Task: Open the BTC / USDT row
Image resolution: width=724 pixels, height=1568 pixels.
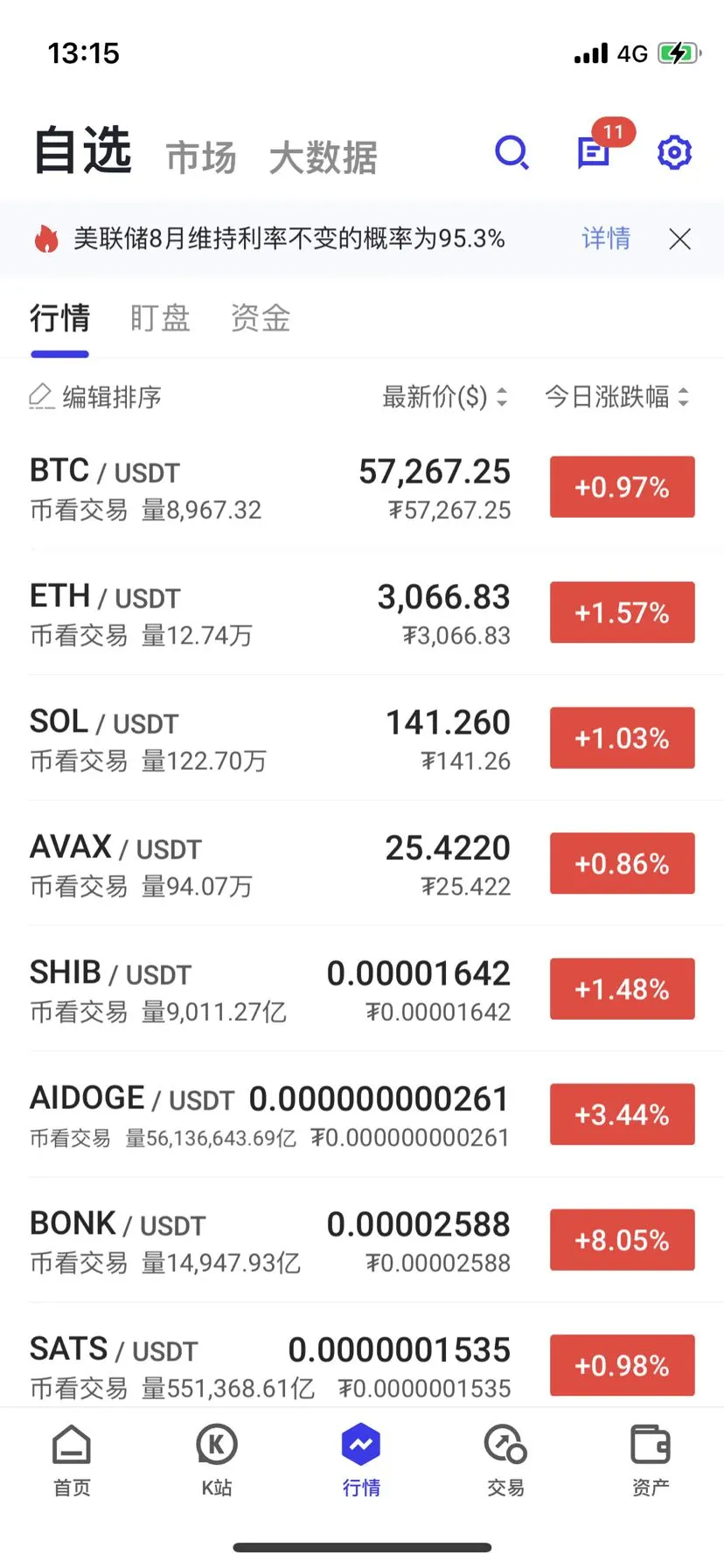Action: click(262, 487)
